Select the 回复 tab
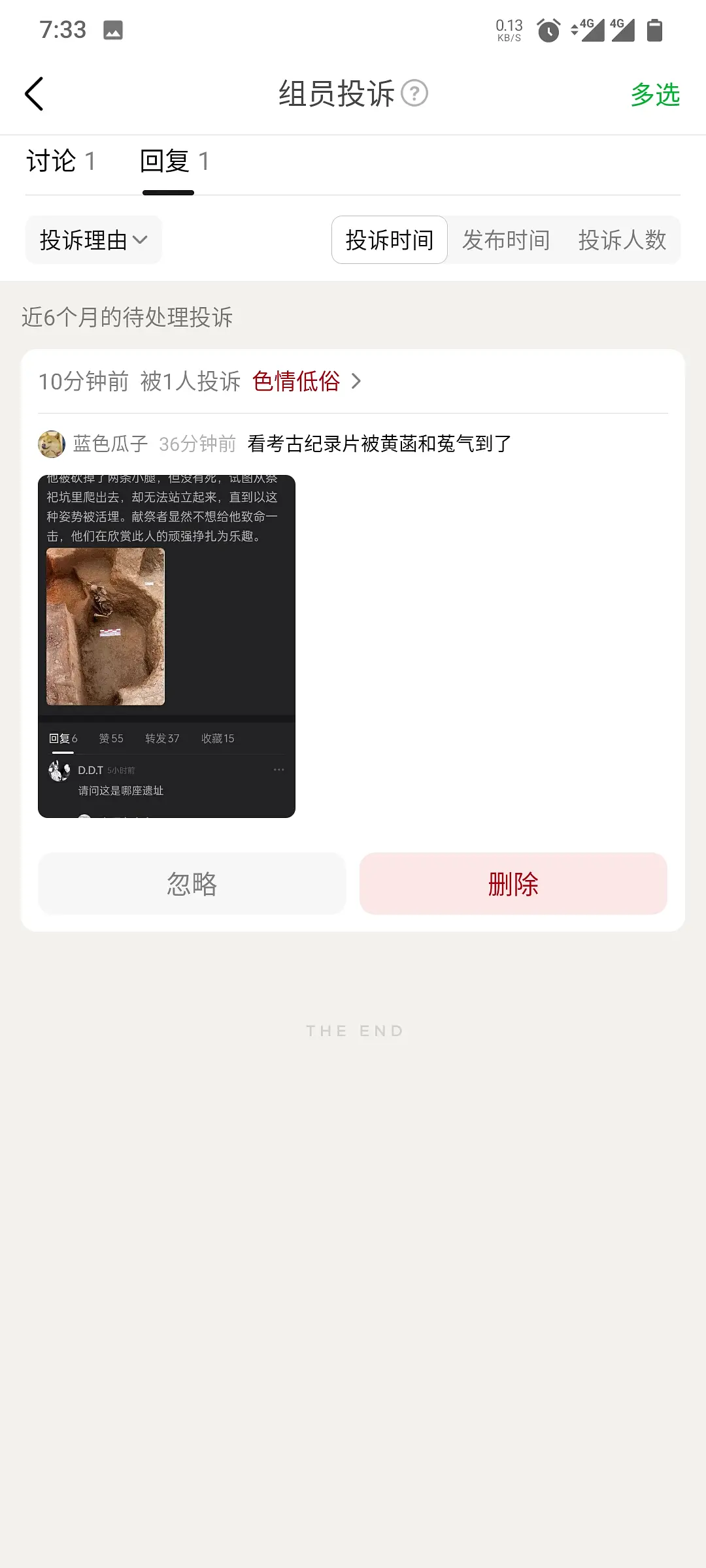 pos(173,161)
